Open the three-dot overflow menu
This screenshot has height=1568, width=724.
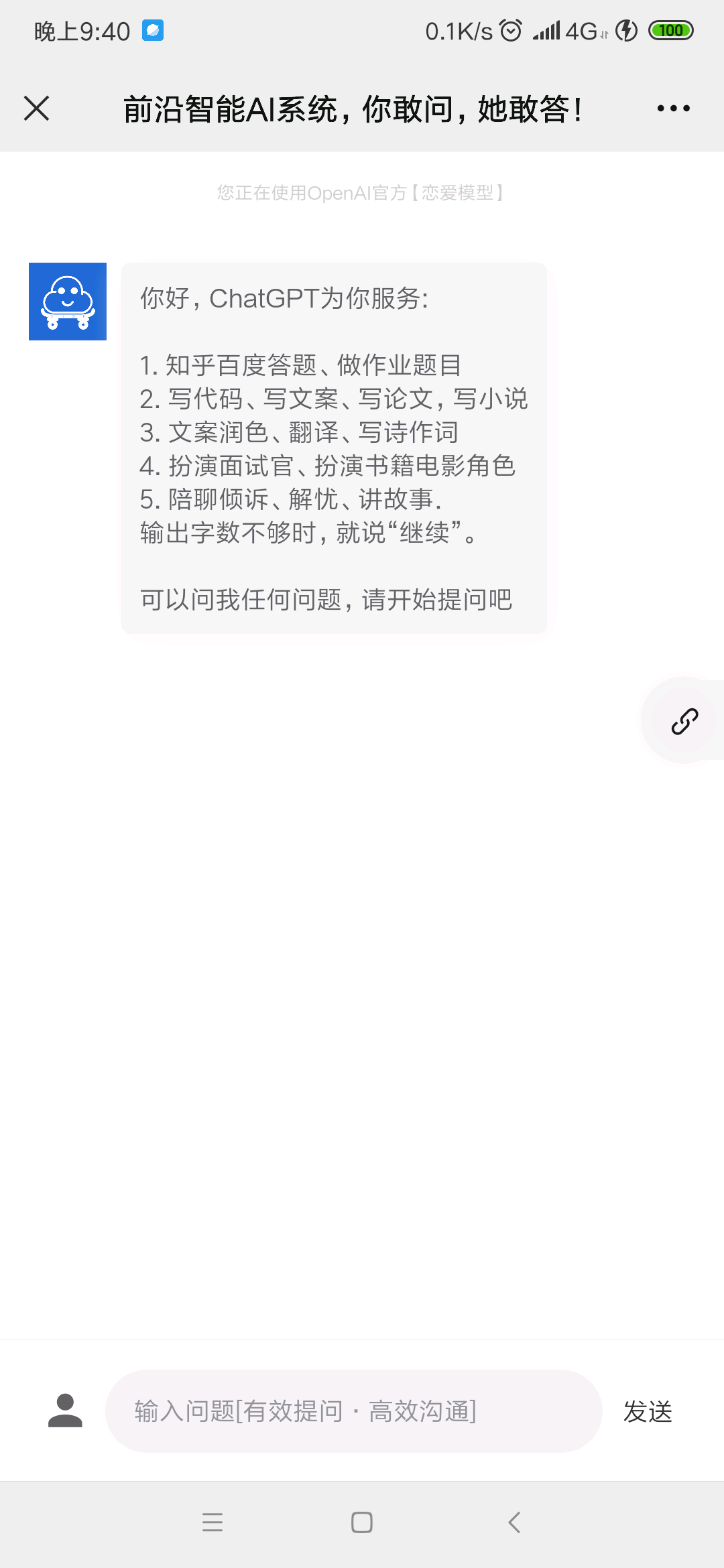(673, 108)
